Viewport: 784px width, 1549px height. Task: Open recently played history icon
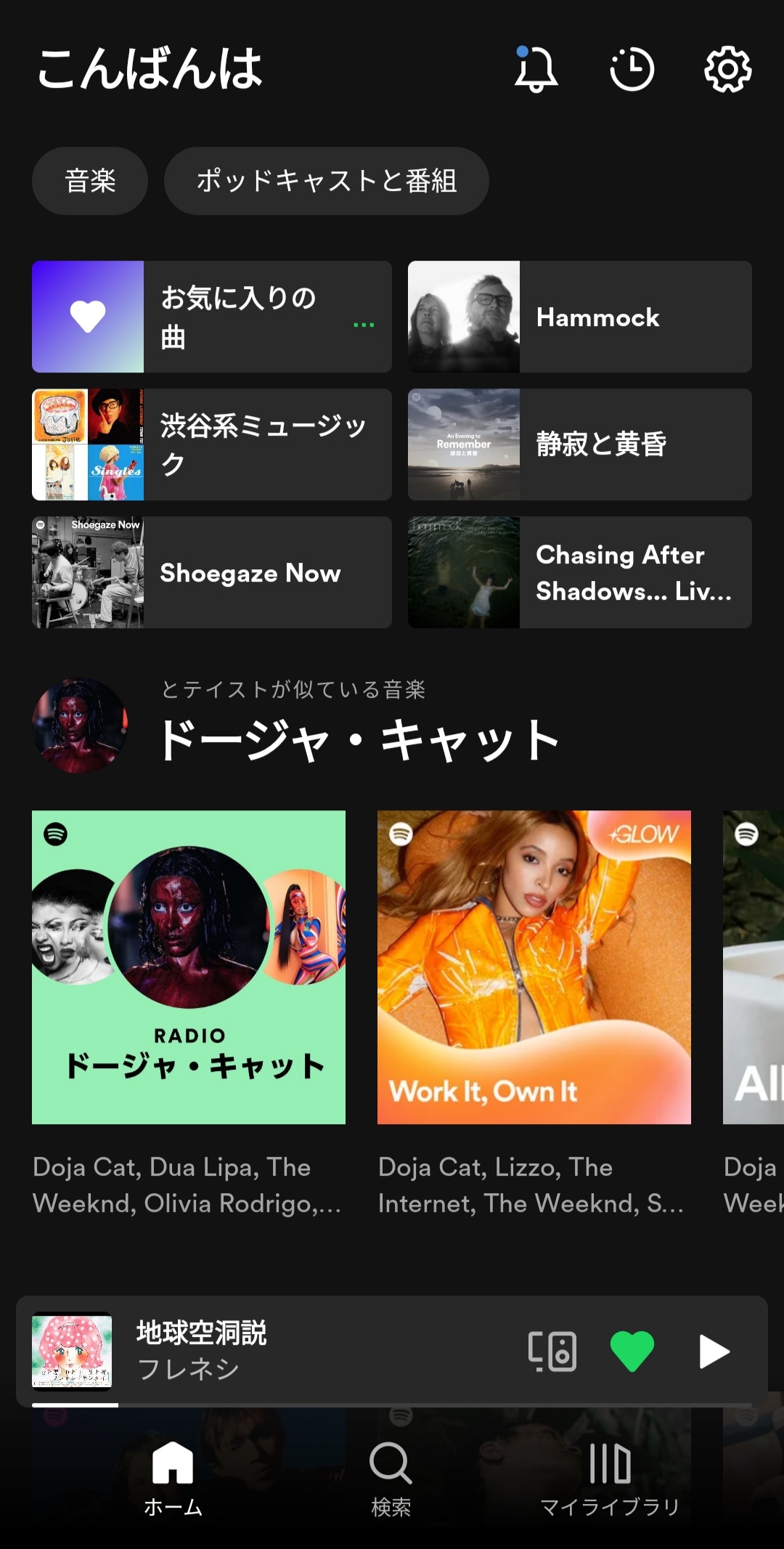point(632,70)
